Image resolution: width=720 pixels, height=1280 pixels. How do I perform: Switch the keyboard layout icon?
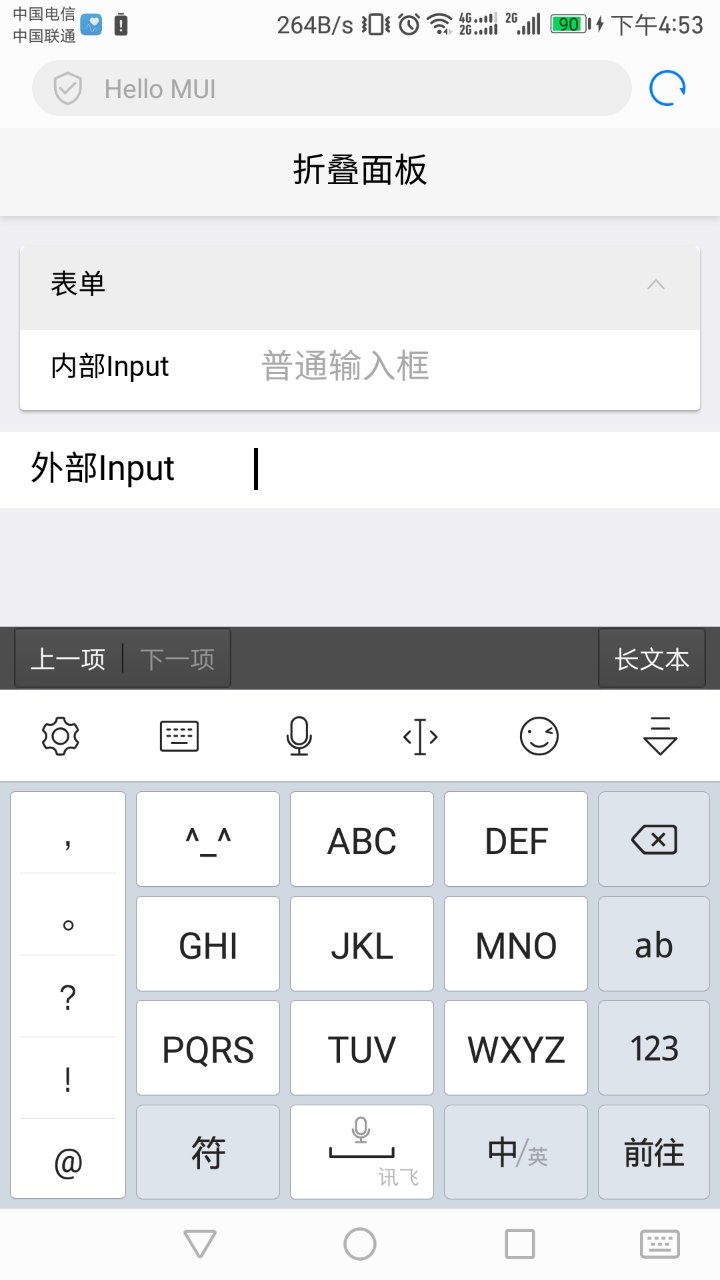click(180, 737)
